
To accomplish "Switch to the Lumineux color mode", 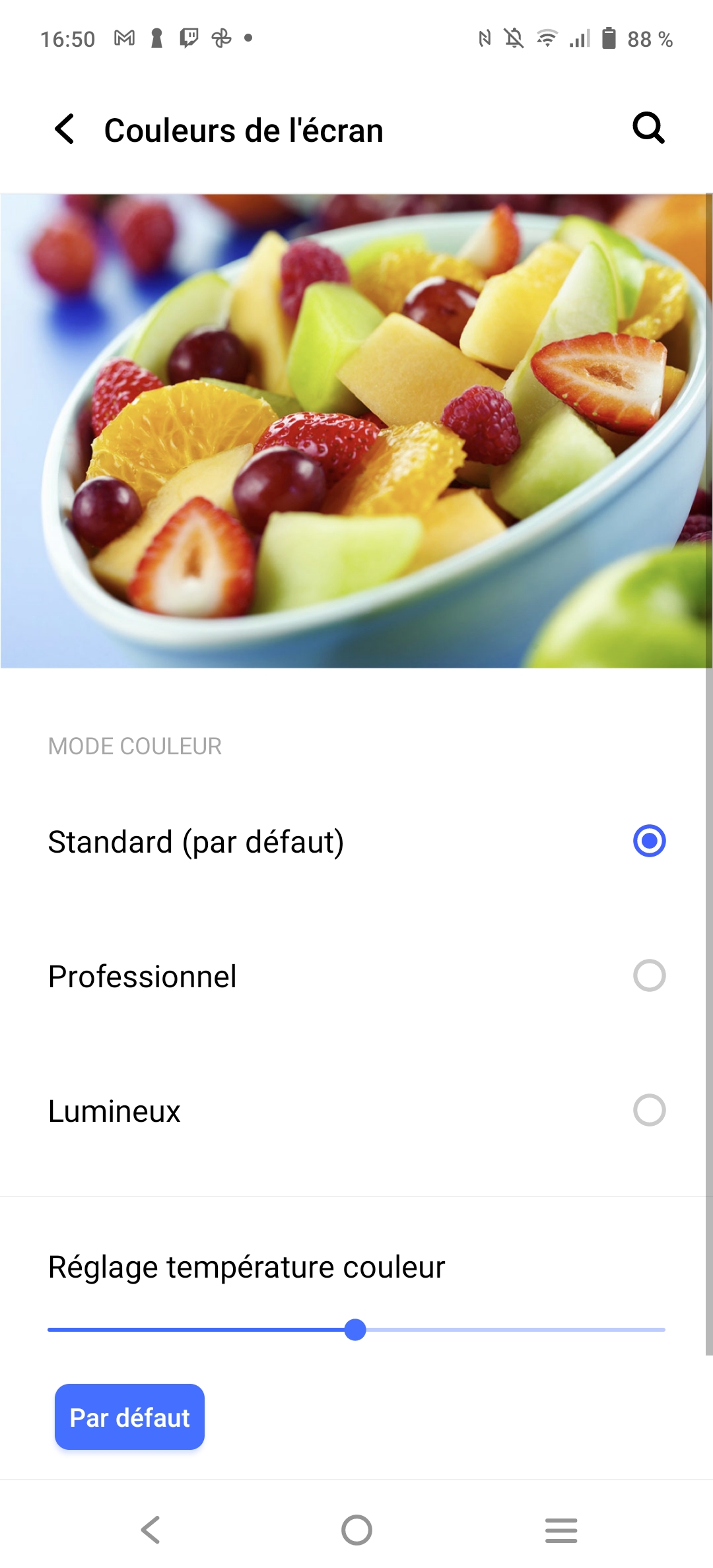I will coord(356,1111).
